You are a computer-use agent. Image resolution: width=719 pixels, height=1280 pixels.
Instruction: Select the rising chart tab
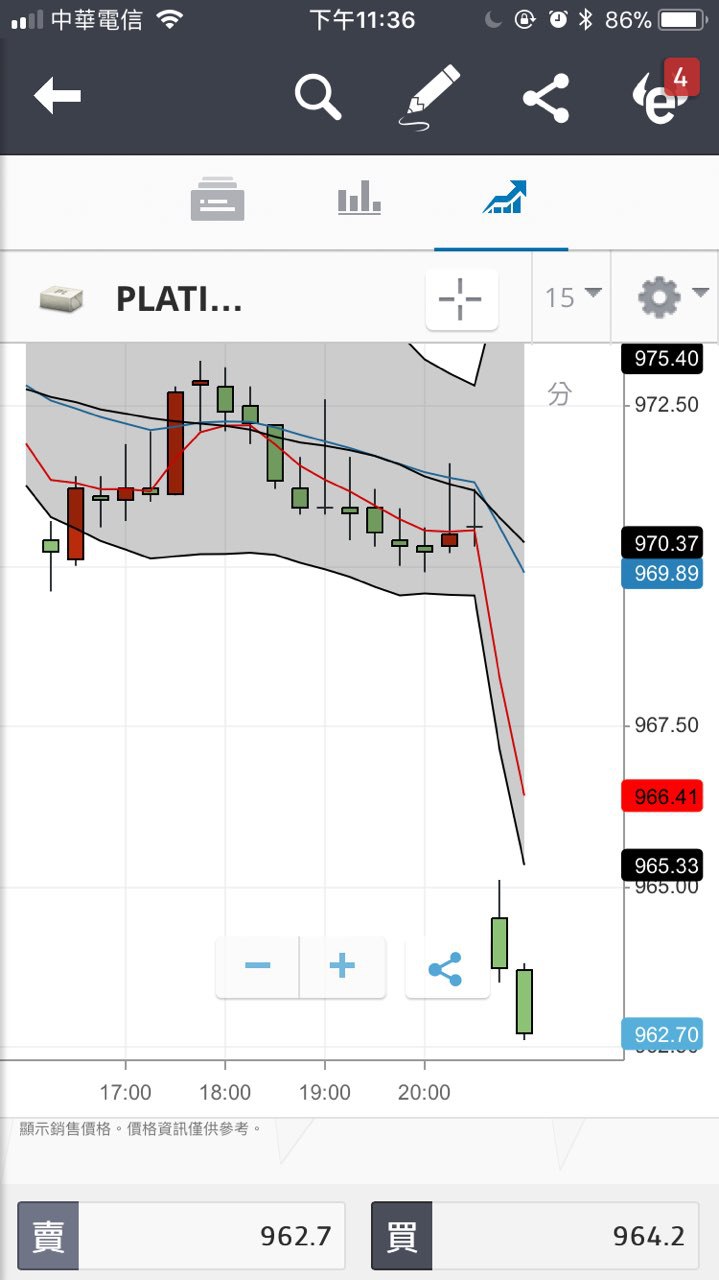tap(504, 198)
